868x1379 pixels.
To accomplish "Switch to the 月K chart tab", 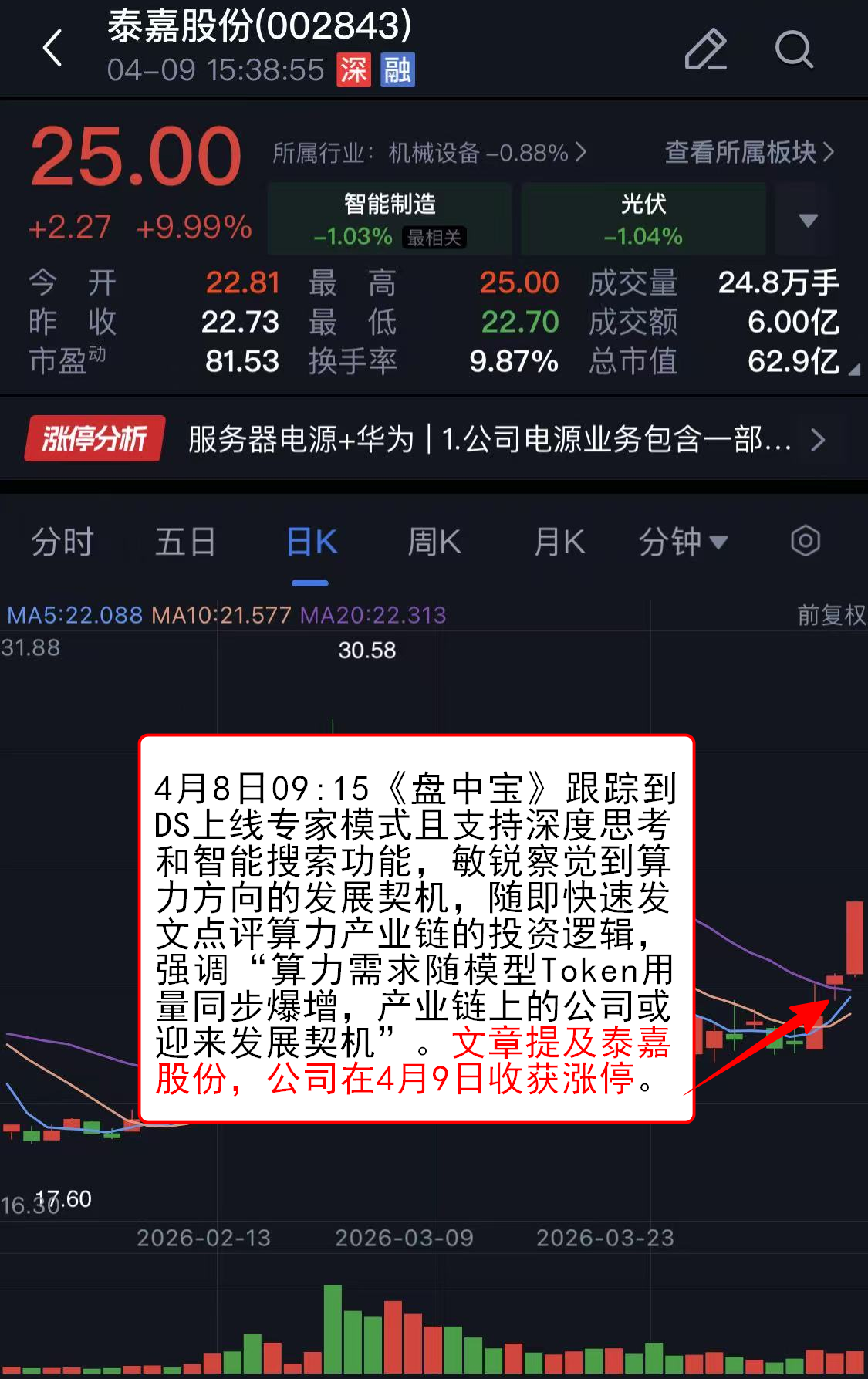I will 559,542.
